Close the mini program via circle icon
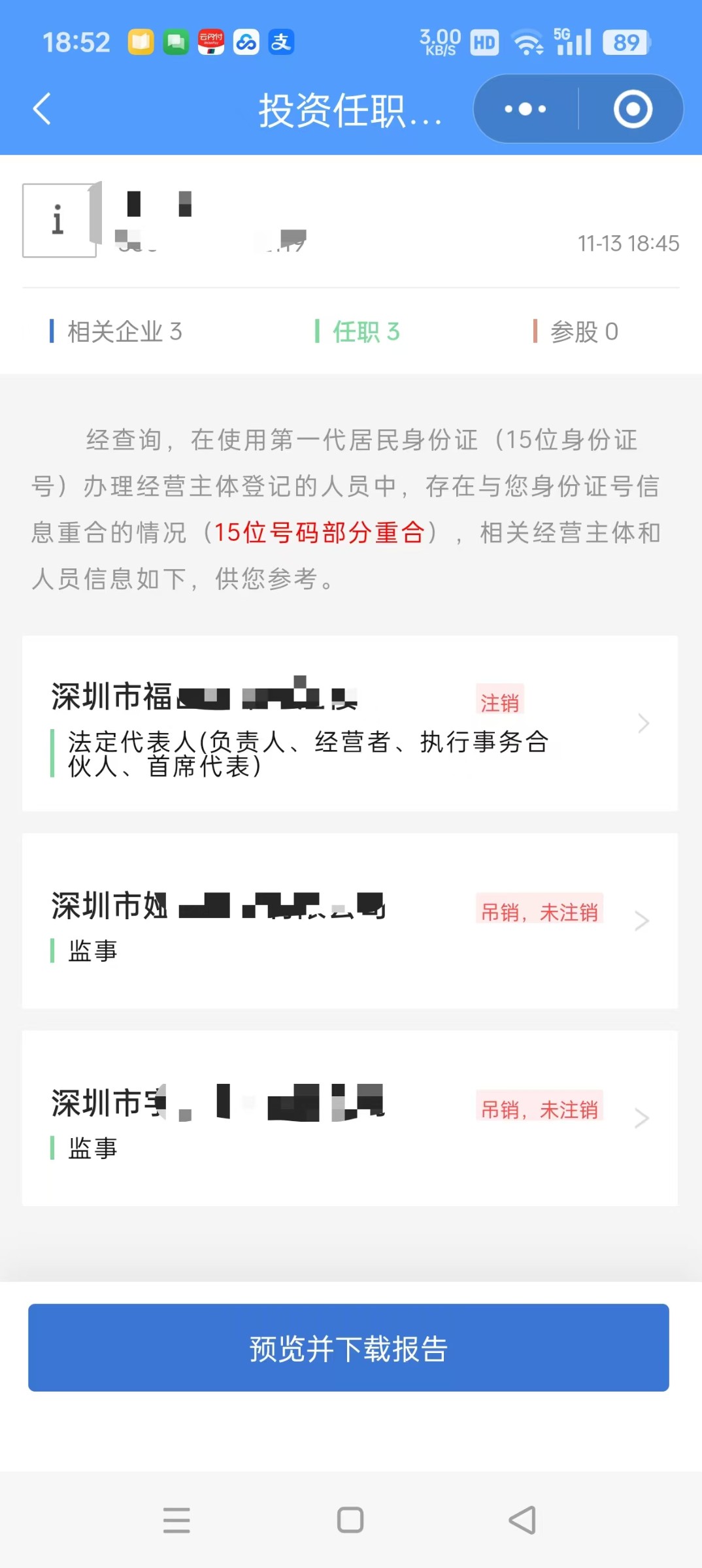Image resolution: width=702 pixels, height=1568 pixels. 633,108
